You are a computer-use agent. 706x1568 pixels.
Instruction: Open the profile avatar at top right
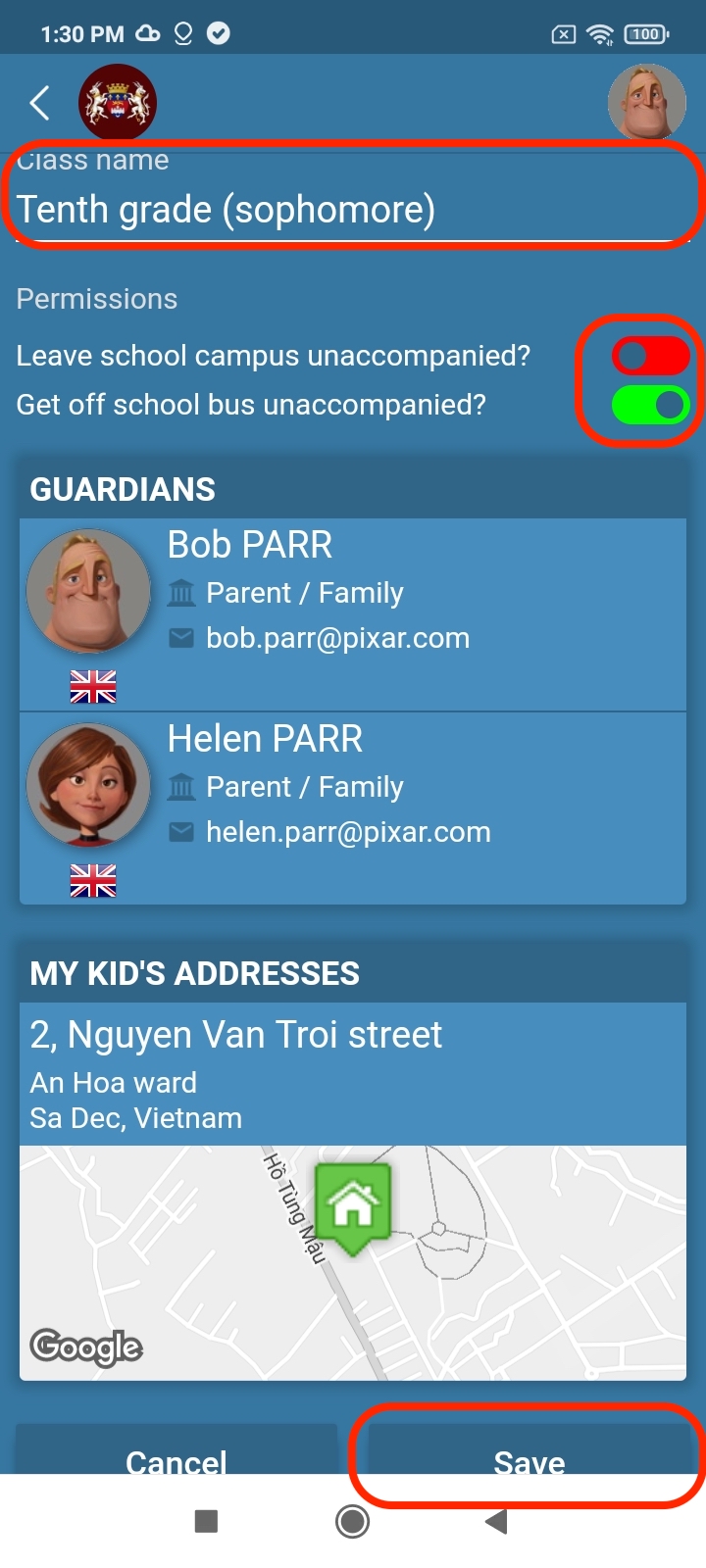click(x=646, y=103)
